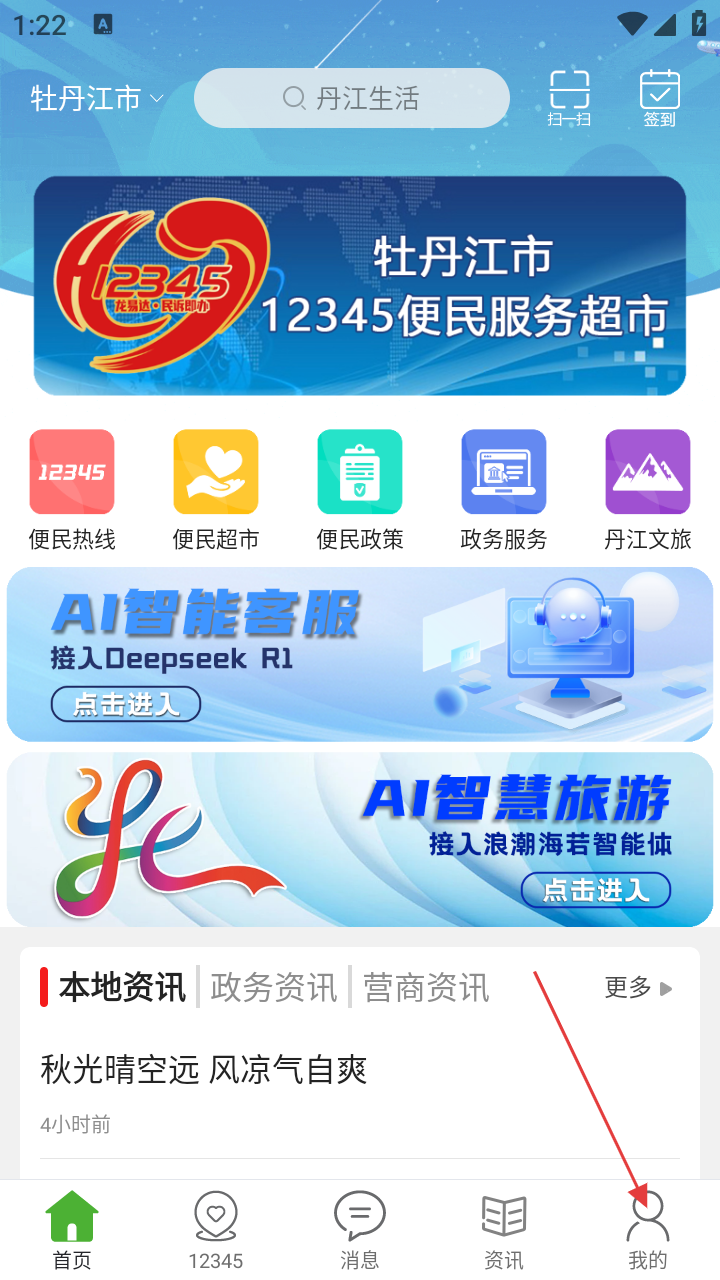Switch to the 营商资讯 tab

[426, 987]
